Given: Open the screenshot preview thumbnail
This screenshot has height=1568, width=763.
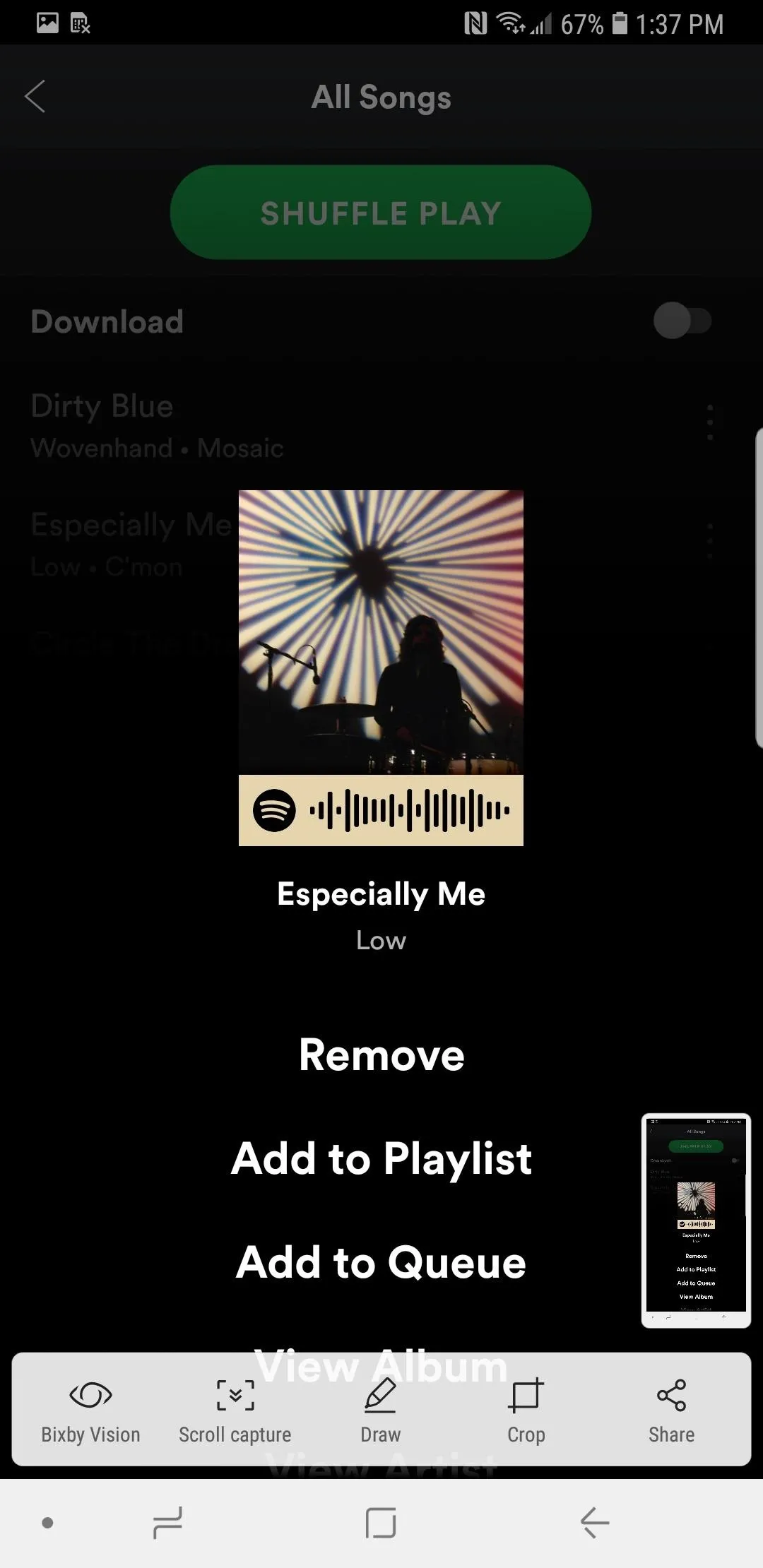Looking at the screenshot, I should click(696, 1221).
